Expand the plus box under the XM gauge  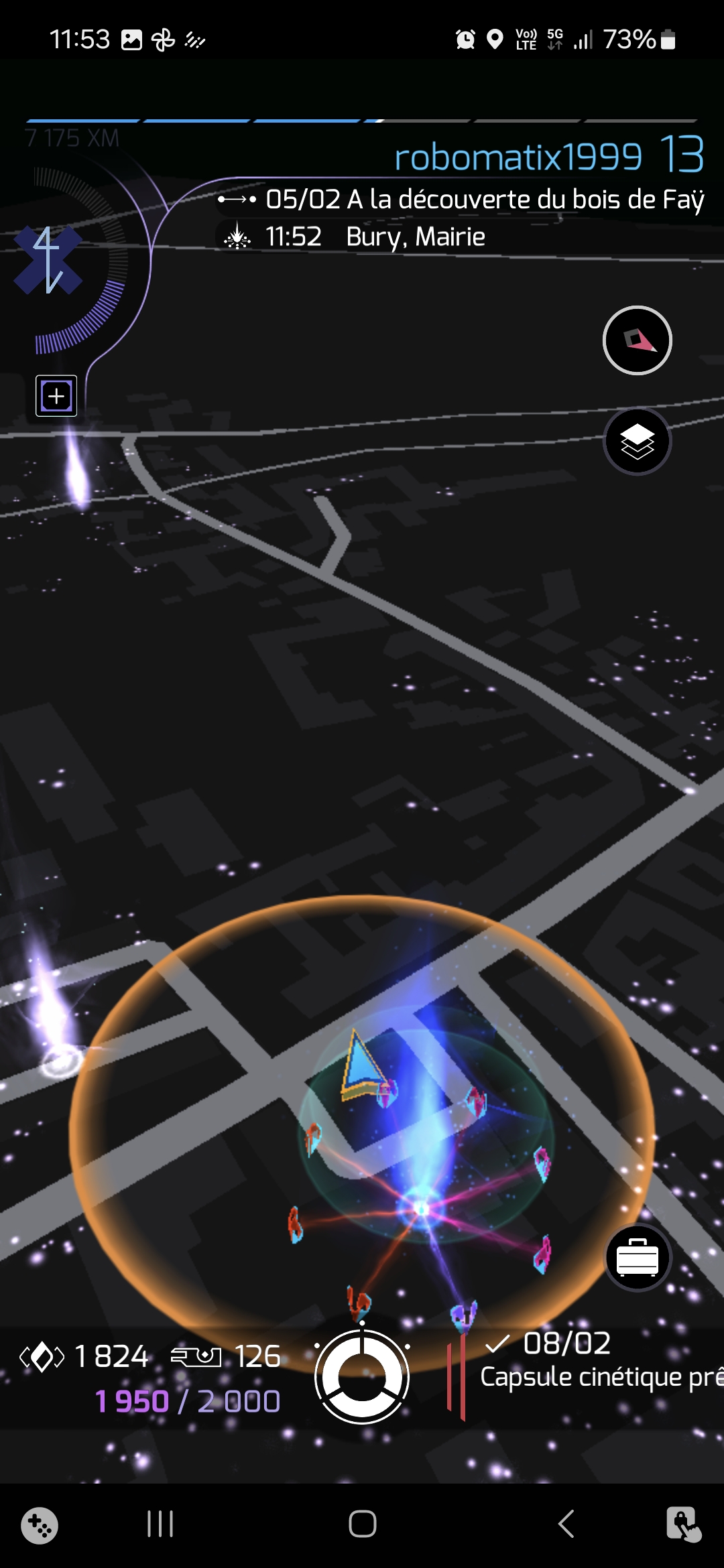(56, 396)
